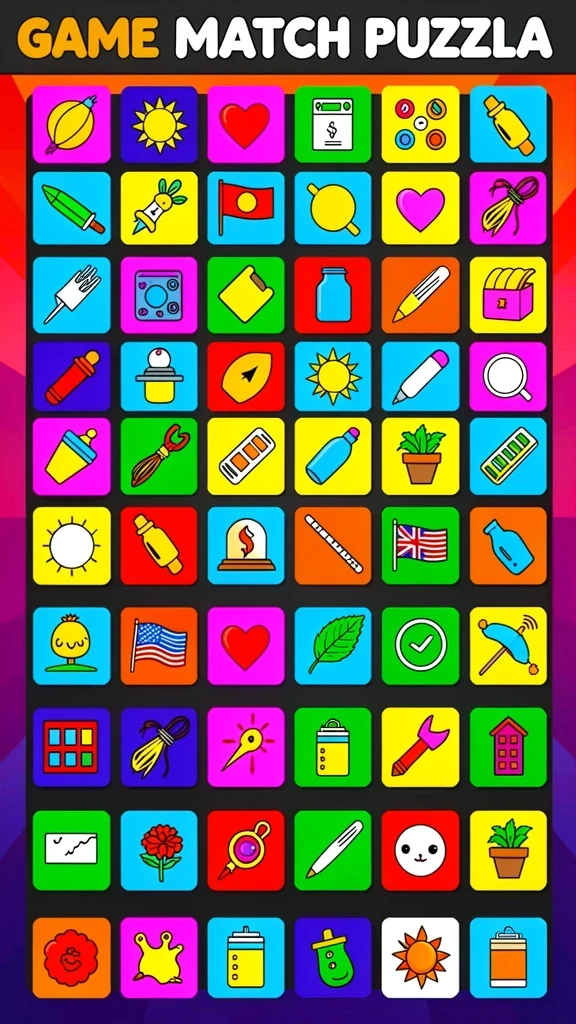576x1024 pixels.
Task: Tap the British flag tile
Action: (x=420, y=545)
